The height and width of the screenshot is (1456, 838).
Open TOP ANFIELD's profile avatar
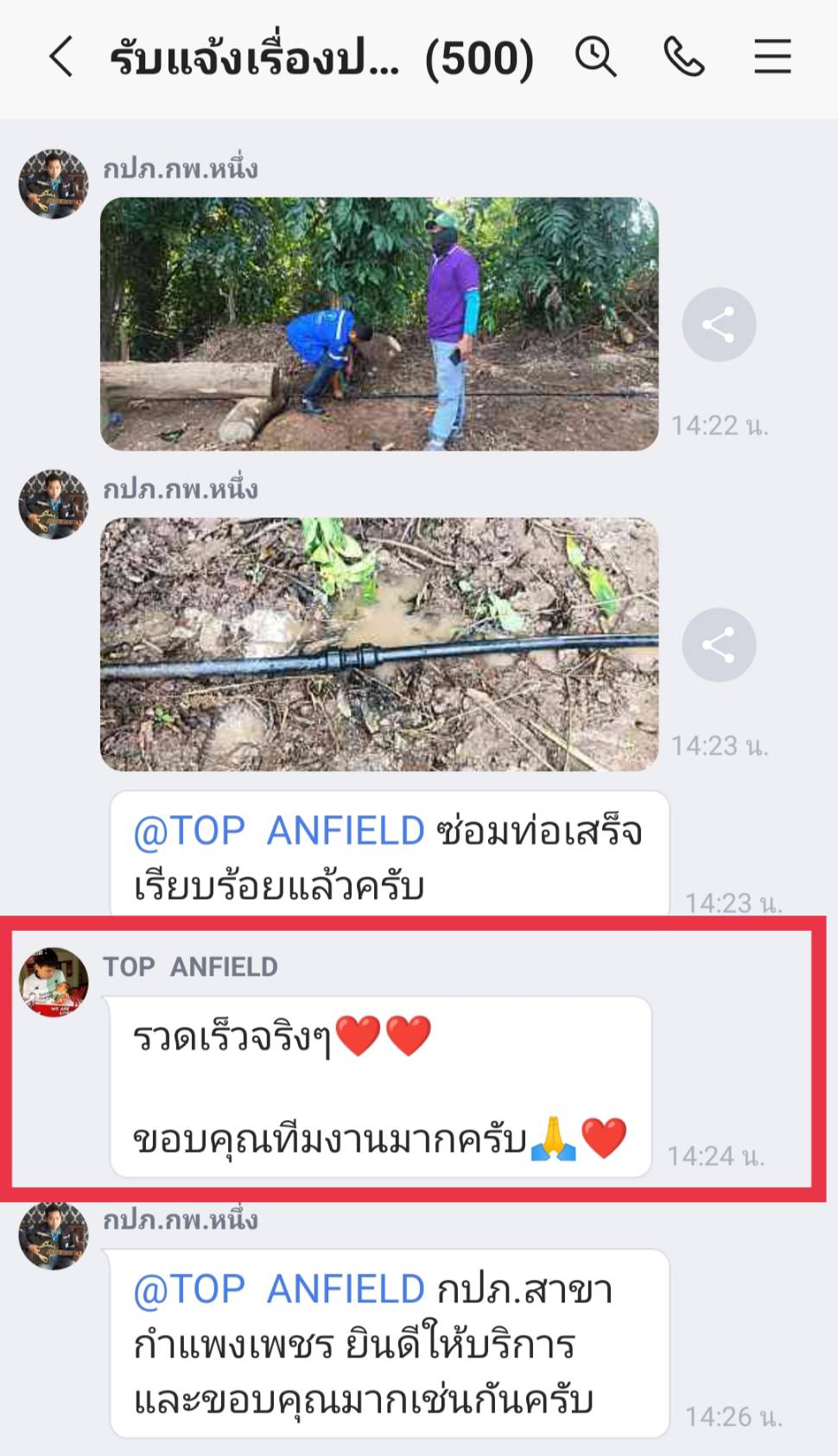[54, 983]
